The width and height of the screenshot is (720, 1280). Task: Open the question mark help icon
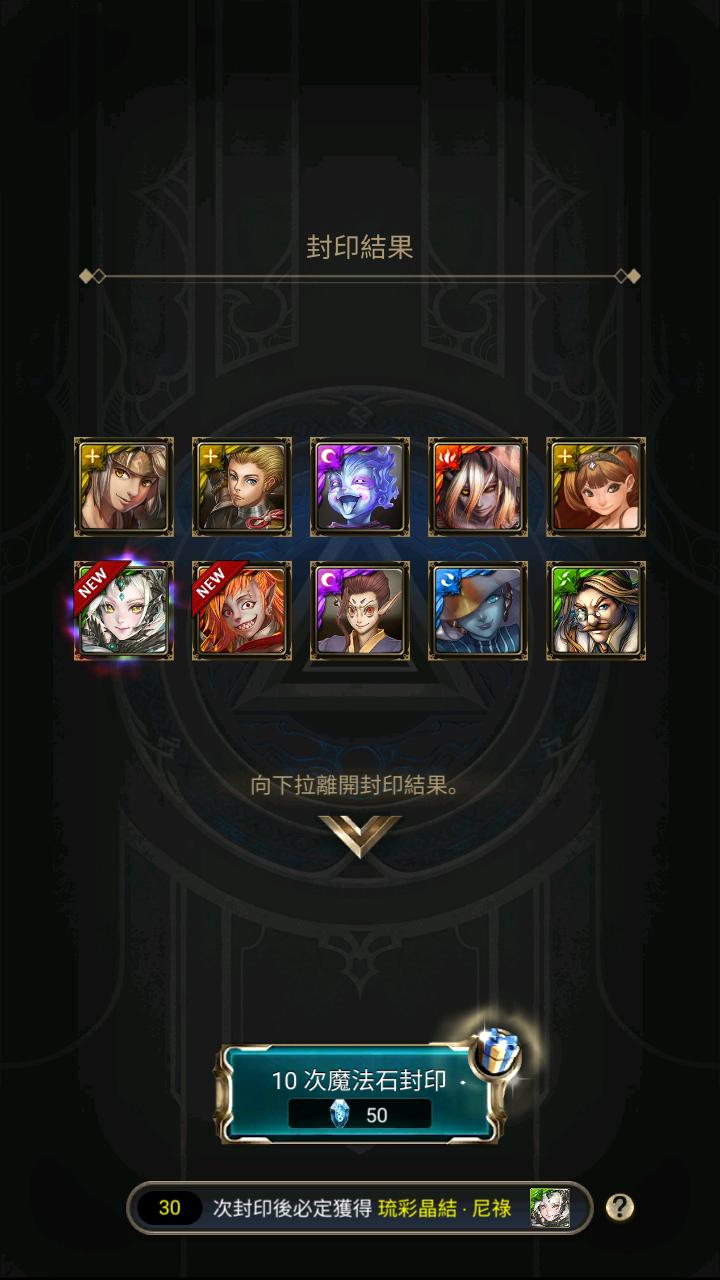(x=620, y=1207)
